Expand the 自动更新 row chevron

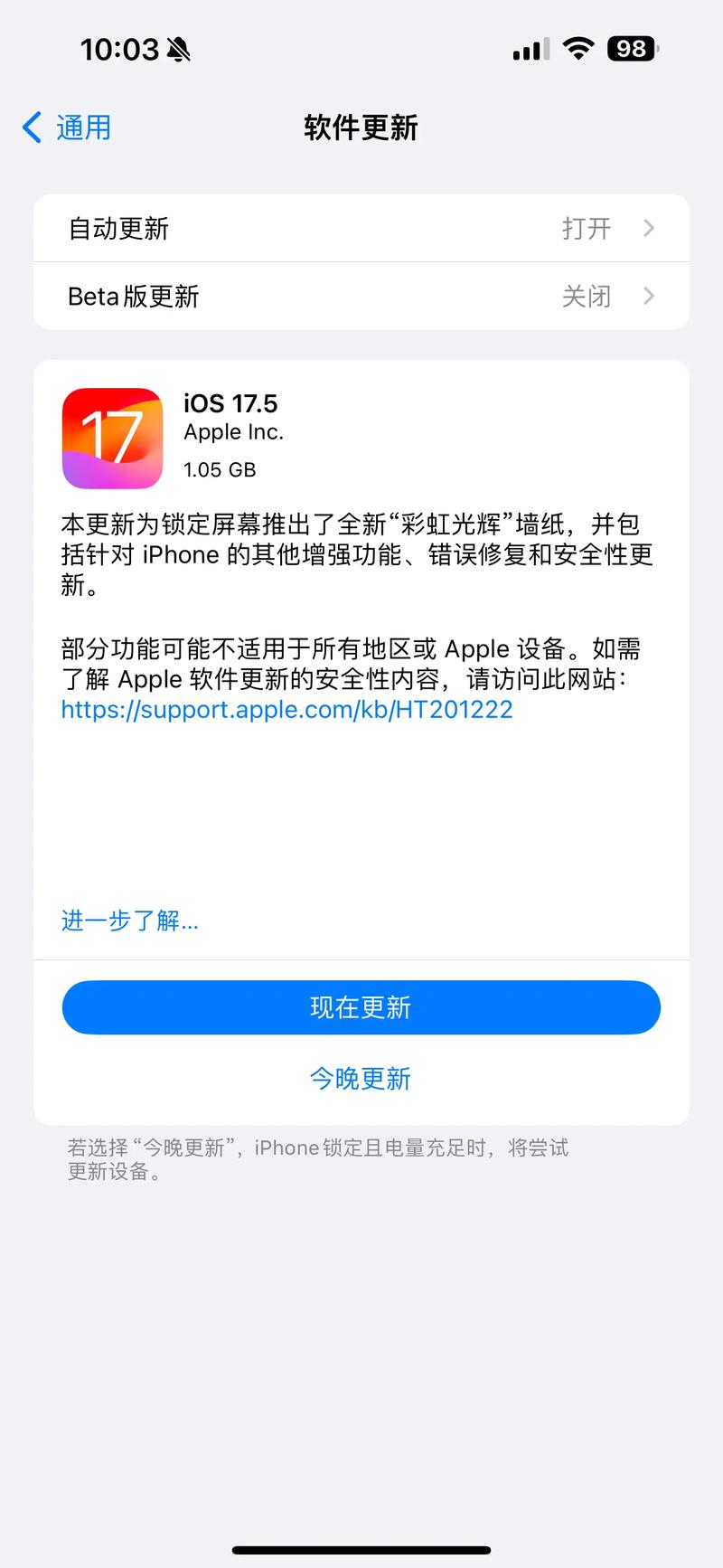[x=648, y=229]
